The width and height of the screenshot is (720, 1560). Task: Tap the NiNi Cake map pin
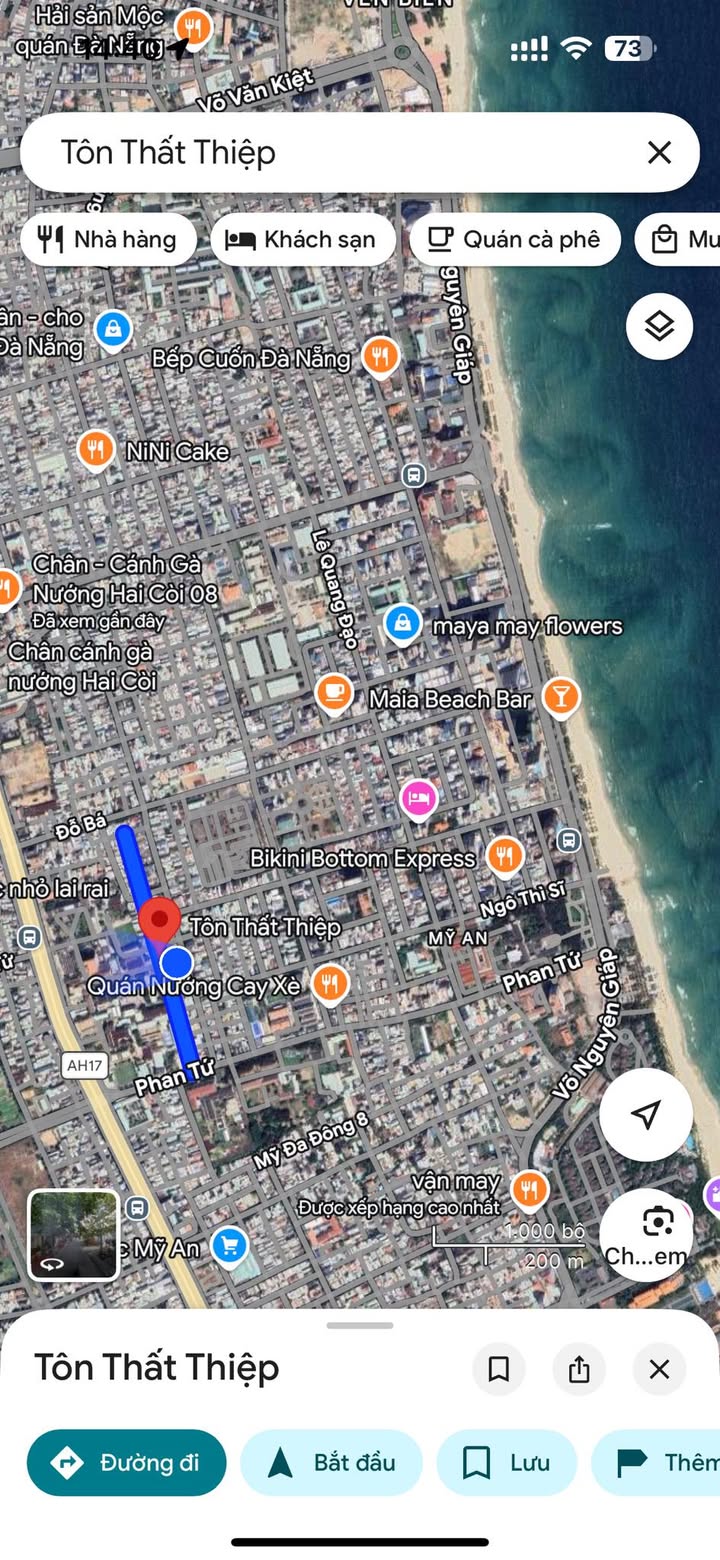95,449
